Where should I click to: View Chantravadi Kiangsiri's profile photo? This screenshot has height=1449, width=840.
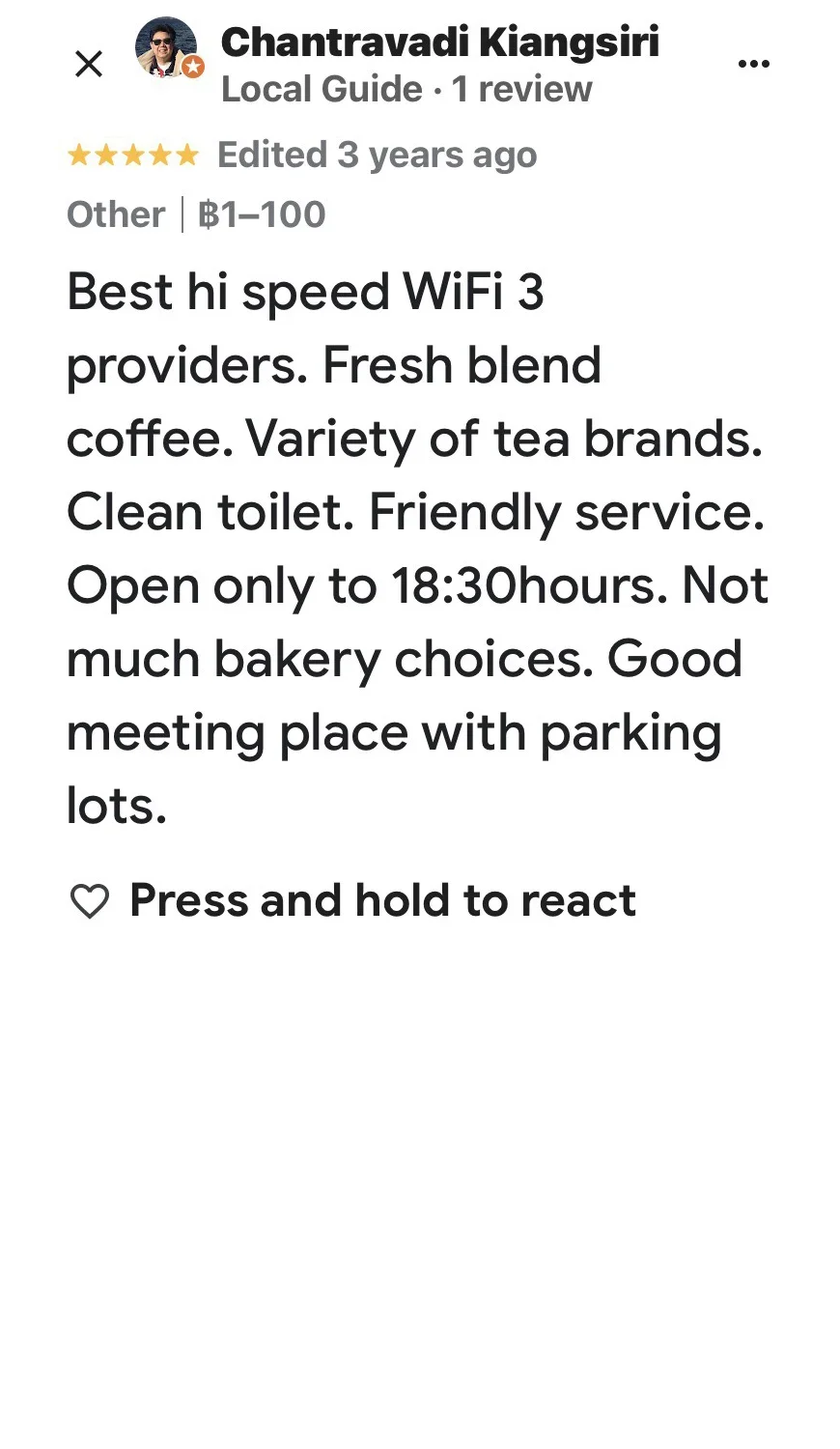tap(166, 48)
